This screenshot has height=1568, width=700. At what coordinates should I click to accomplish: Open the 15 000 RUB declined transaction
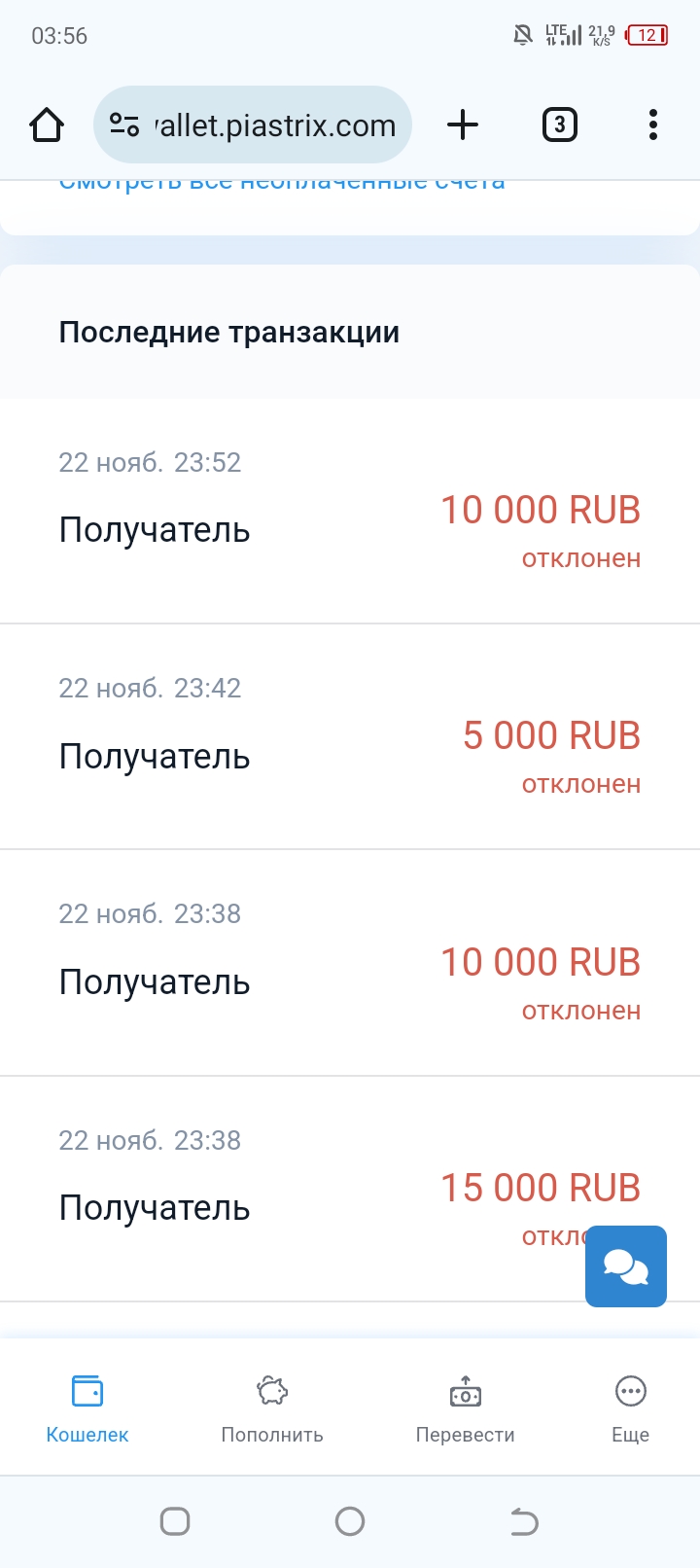[x=350, y=1189]
